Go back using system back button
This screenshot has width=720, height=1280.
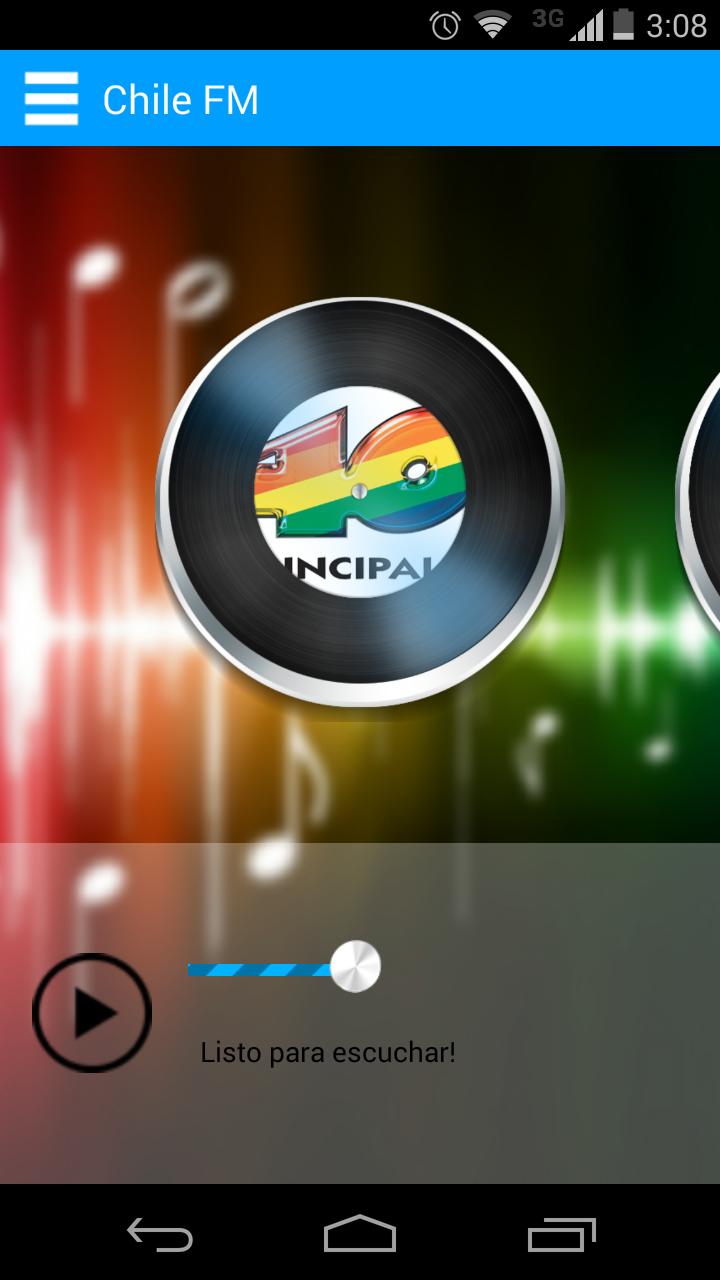click(x=160, y=1234)
